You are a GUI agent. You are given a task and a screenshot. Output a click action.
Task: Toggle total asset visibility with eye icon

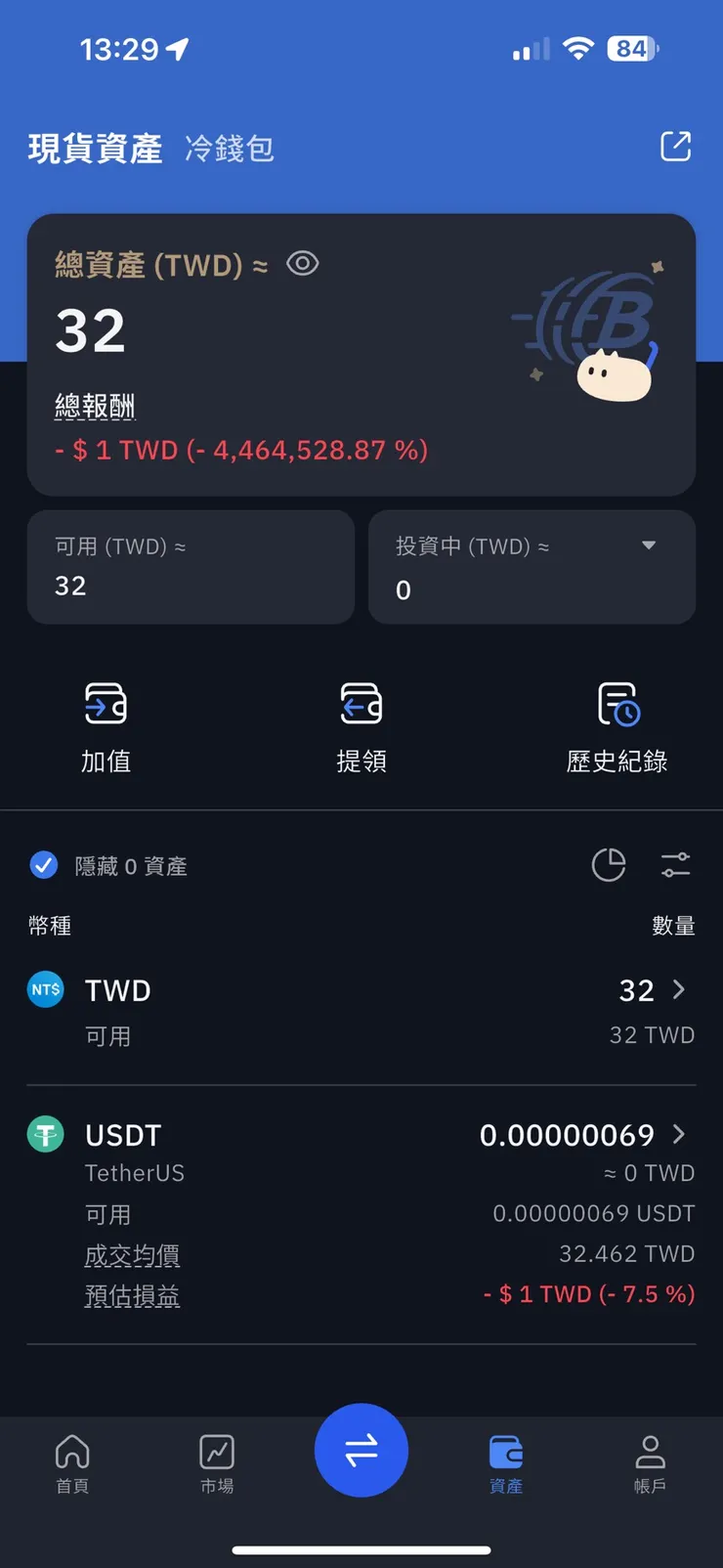(x=302, y=263)
